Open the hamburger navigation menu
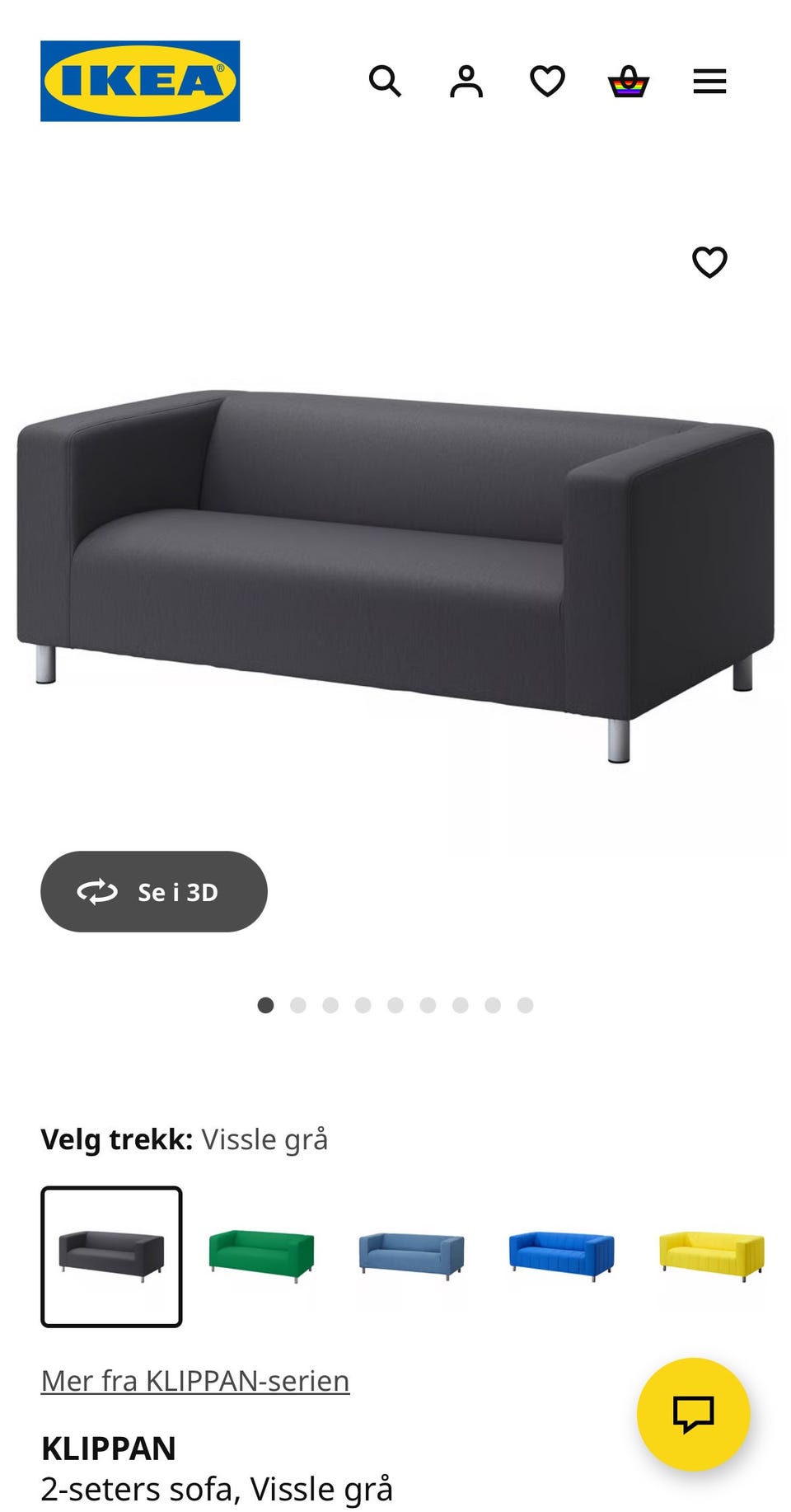Screen dimensions: 791x1512 coord(709,82)
